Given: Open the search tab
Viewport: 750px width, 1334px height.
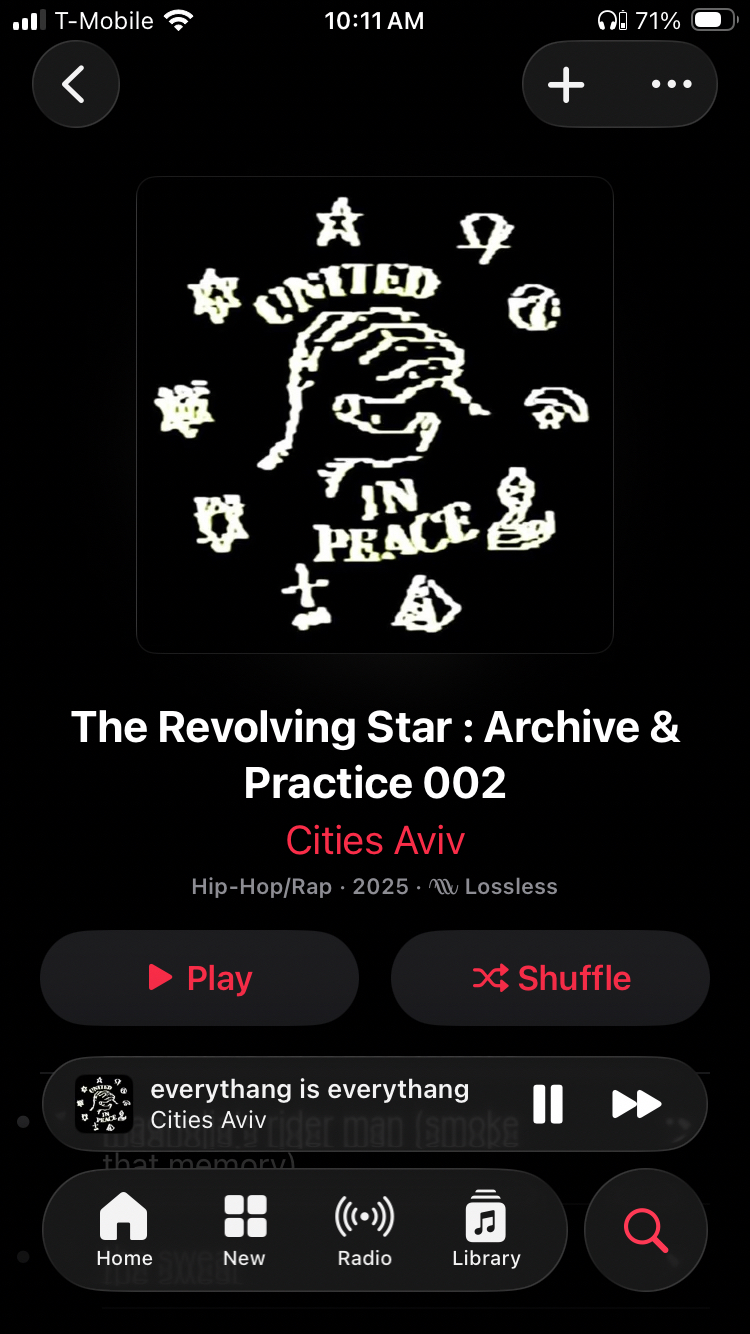Looking at the screenshot, I should point(645,1230).
